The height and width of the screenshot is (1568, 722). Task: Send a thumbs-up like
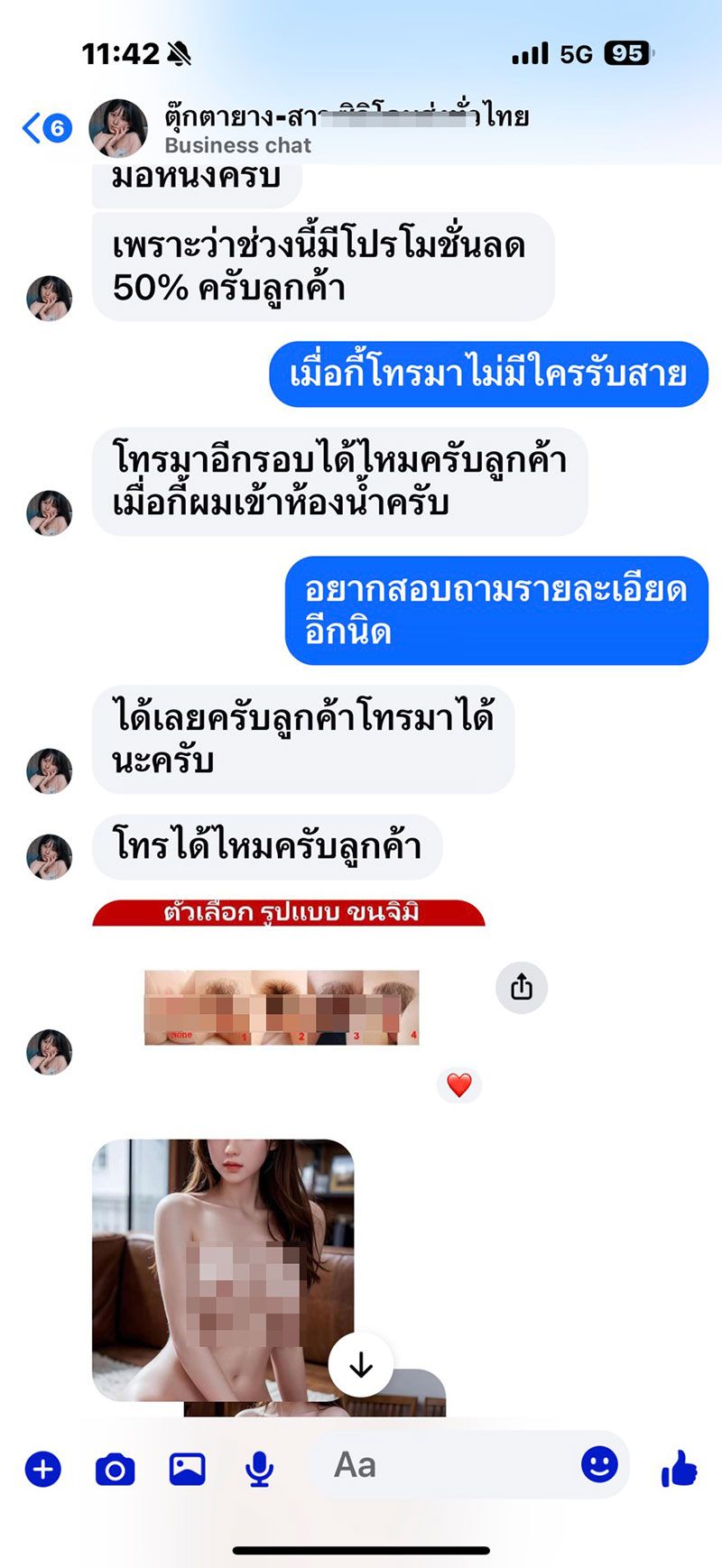[x=680, y=1468]
